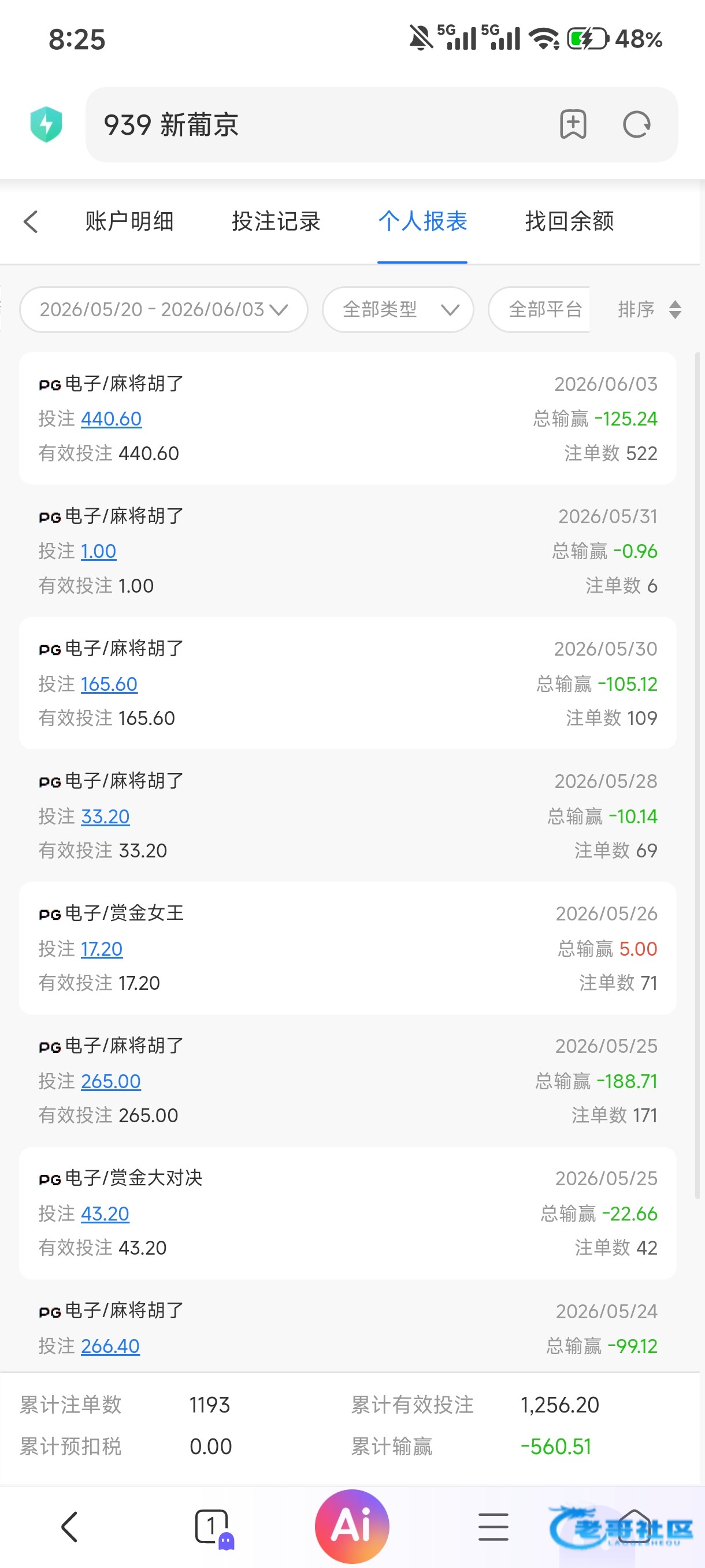
Task: Open the browser hamburger menu
Action: [x=493, y=1527]
